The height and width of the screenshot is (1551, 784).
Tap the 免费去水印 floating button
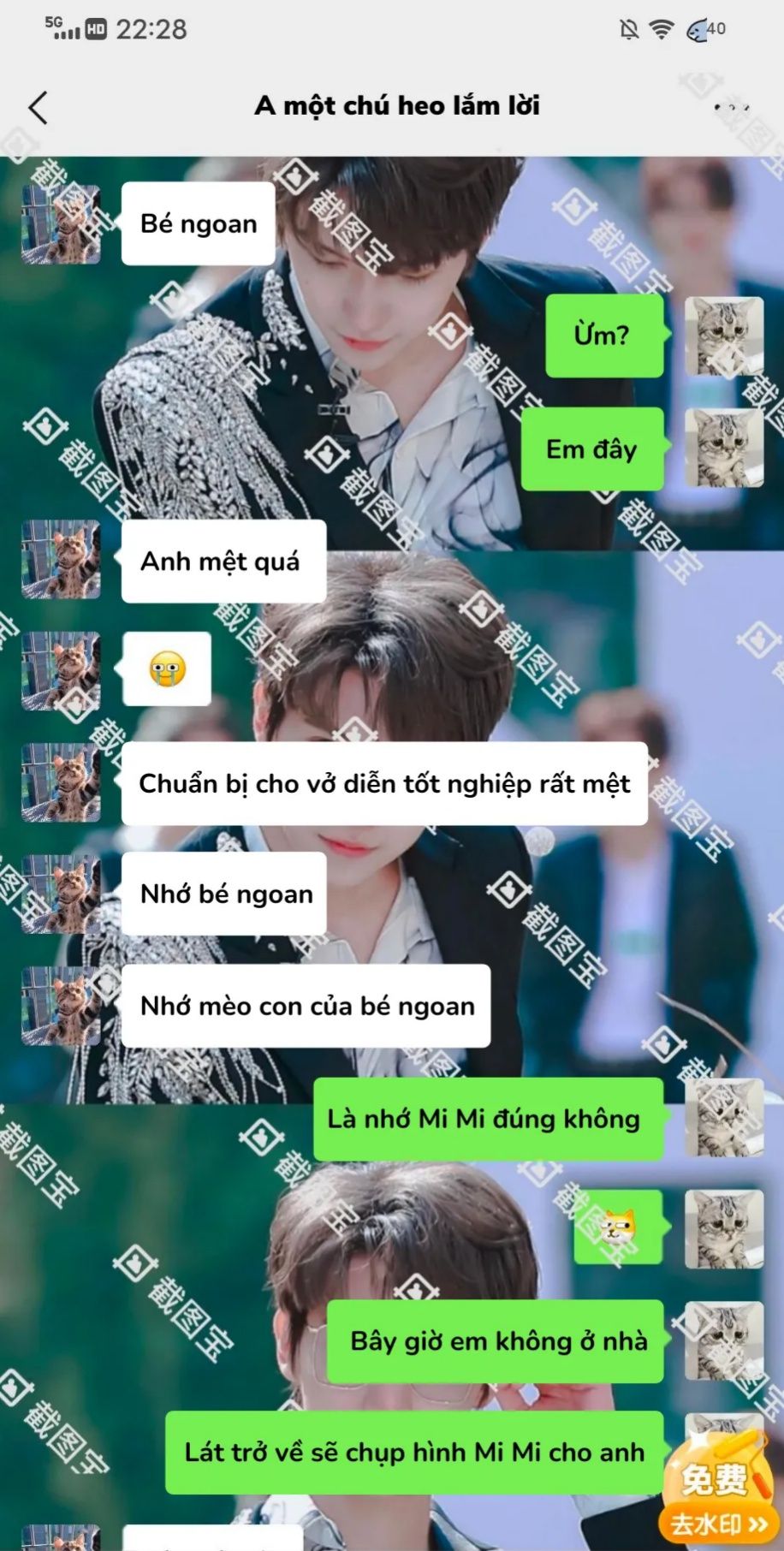pyautogui.click(x=719, y=1493)
